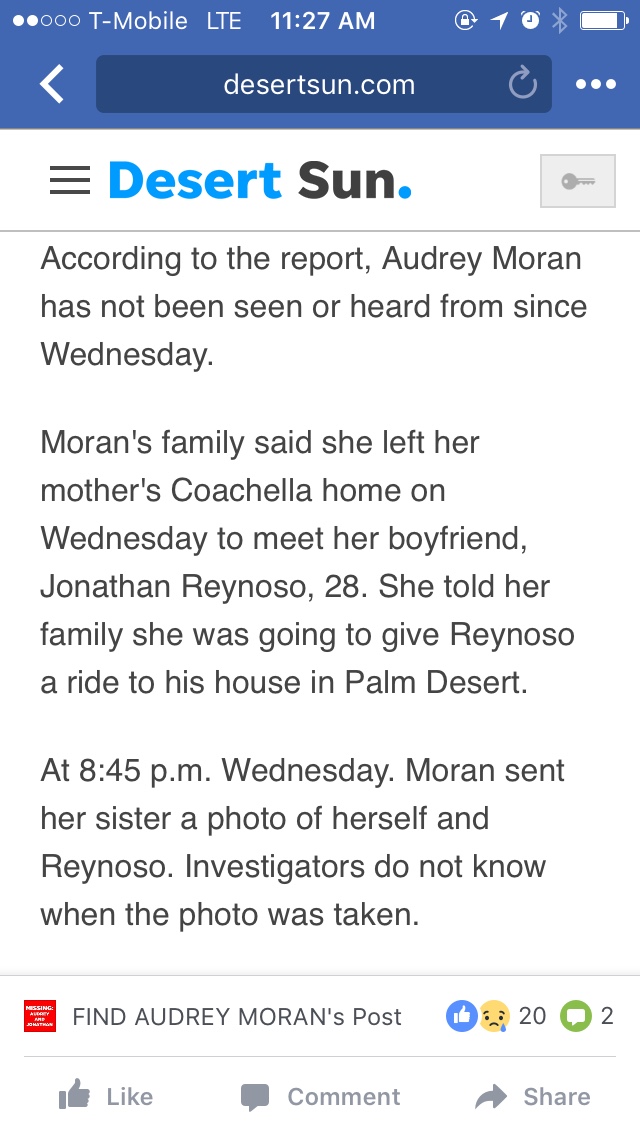Open the browser overflow menu
The image size is (640, 1136).
tap(596, 85)
